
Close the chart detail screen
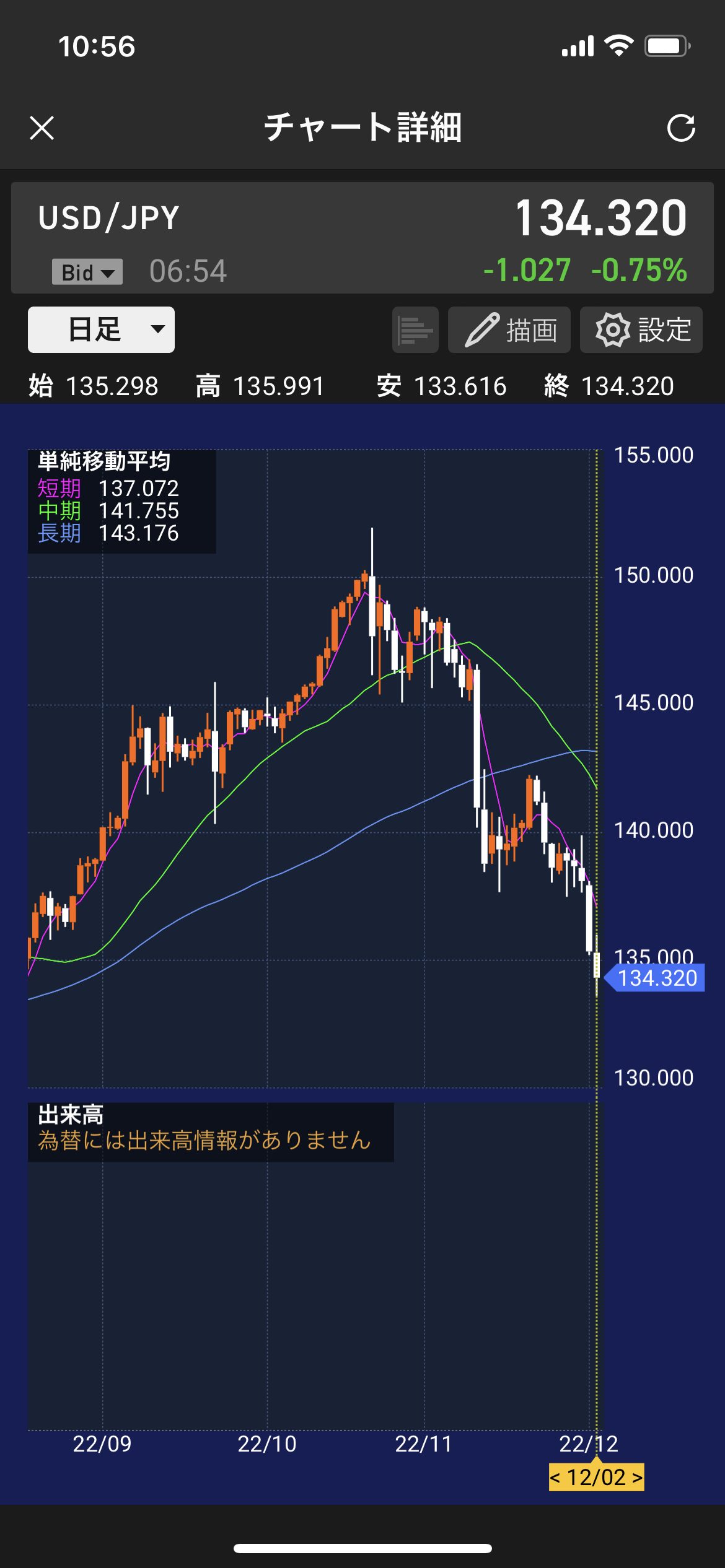[x=42, y=128]
